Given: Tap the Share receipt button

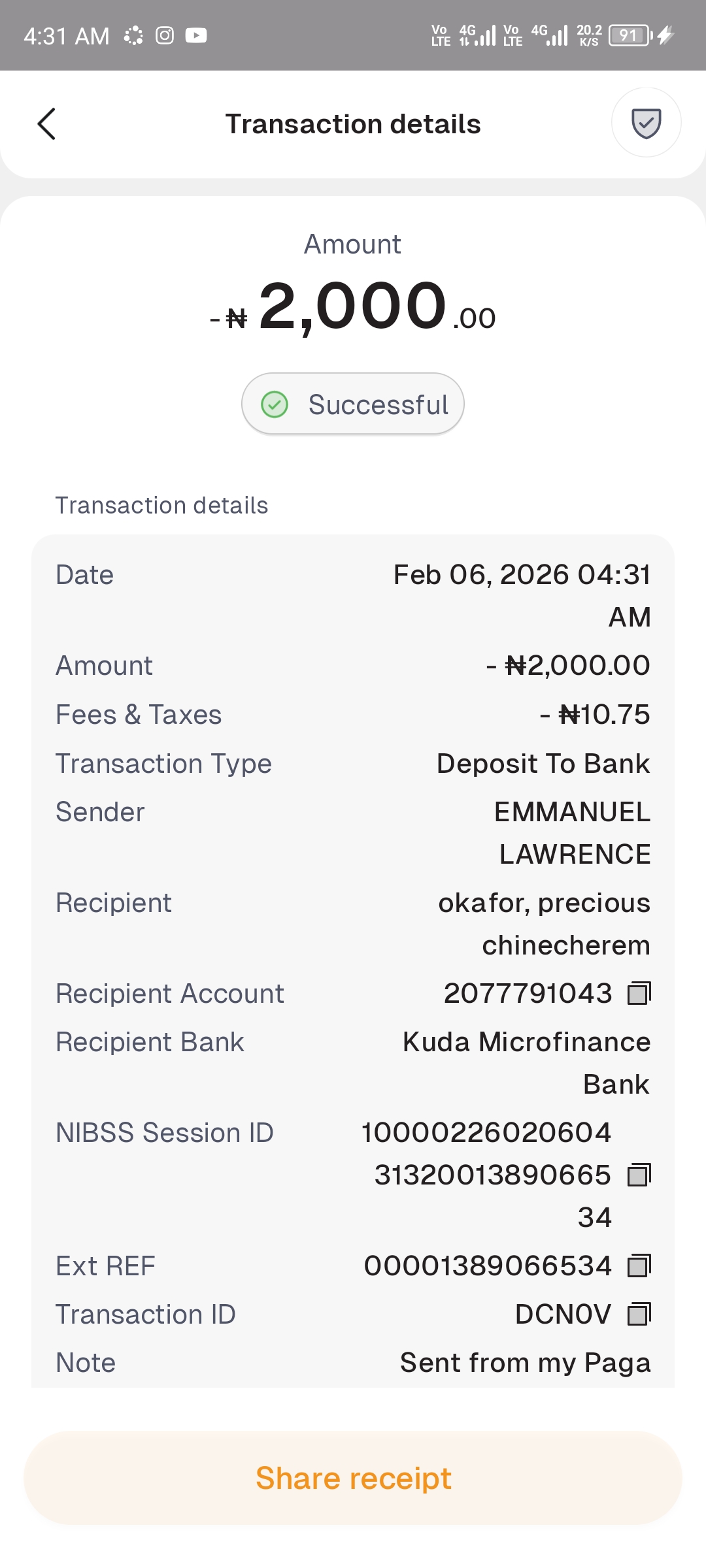Looking at the screenshot, I should [x=353, y=1478].
